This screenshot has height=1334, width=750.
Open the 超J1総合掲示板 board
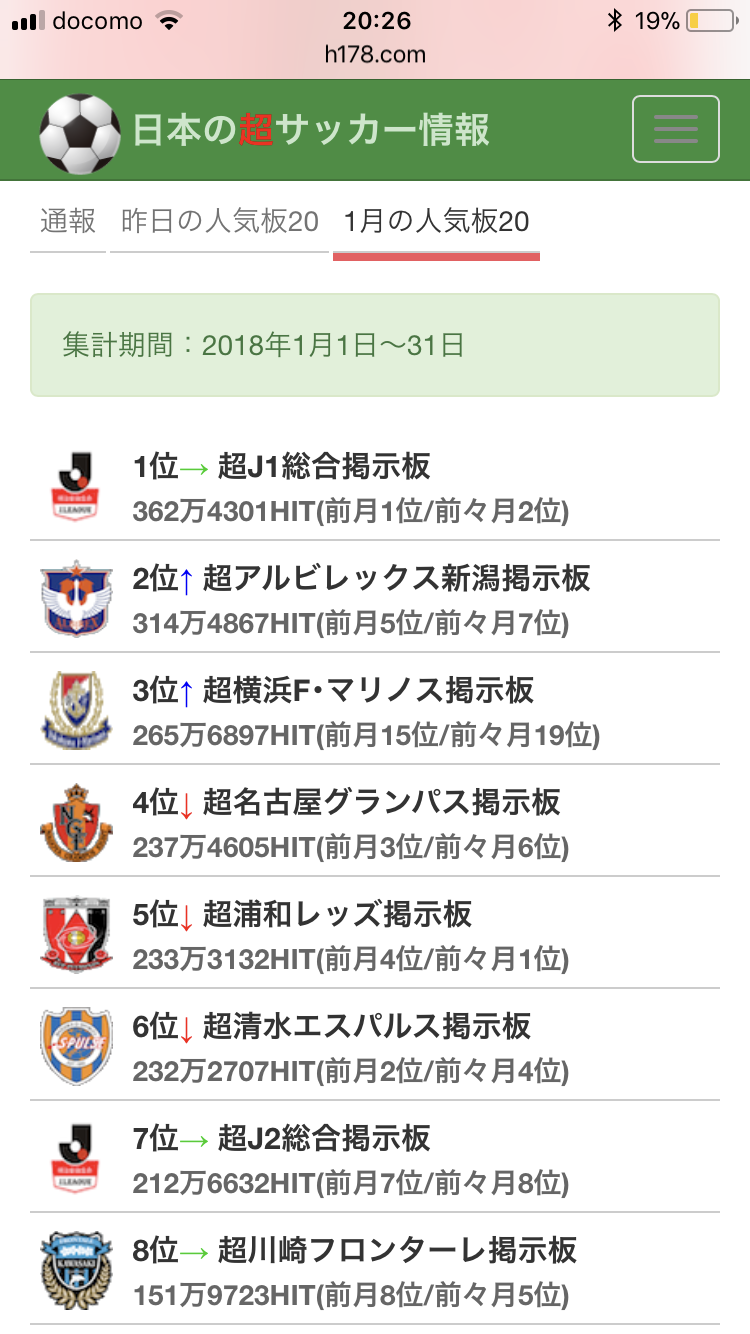[x=375, y=485]
